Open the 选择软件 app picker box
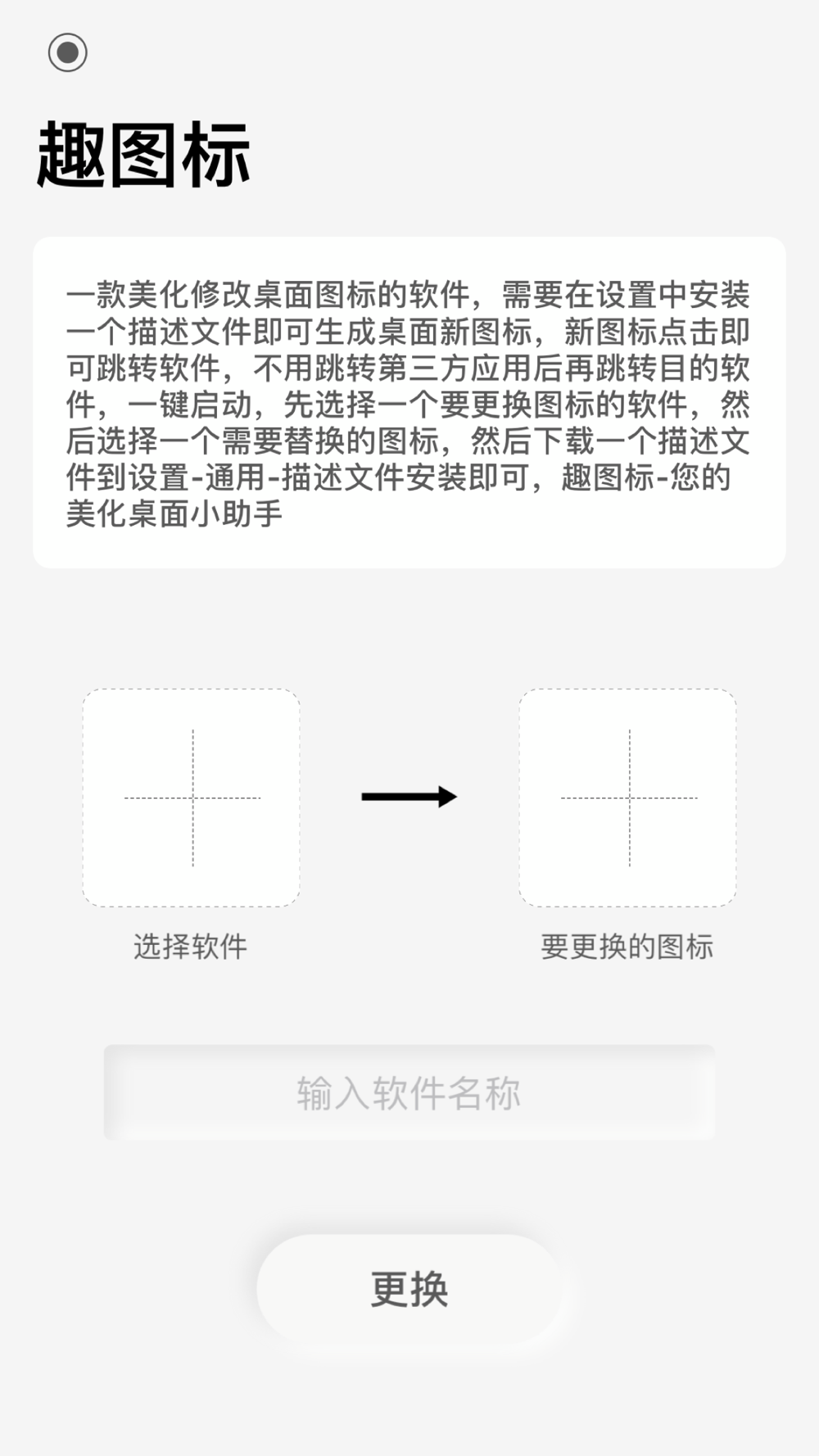This screenshot has width=819, height=1456. tap(191, 798)
